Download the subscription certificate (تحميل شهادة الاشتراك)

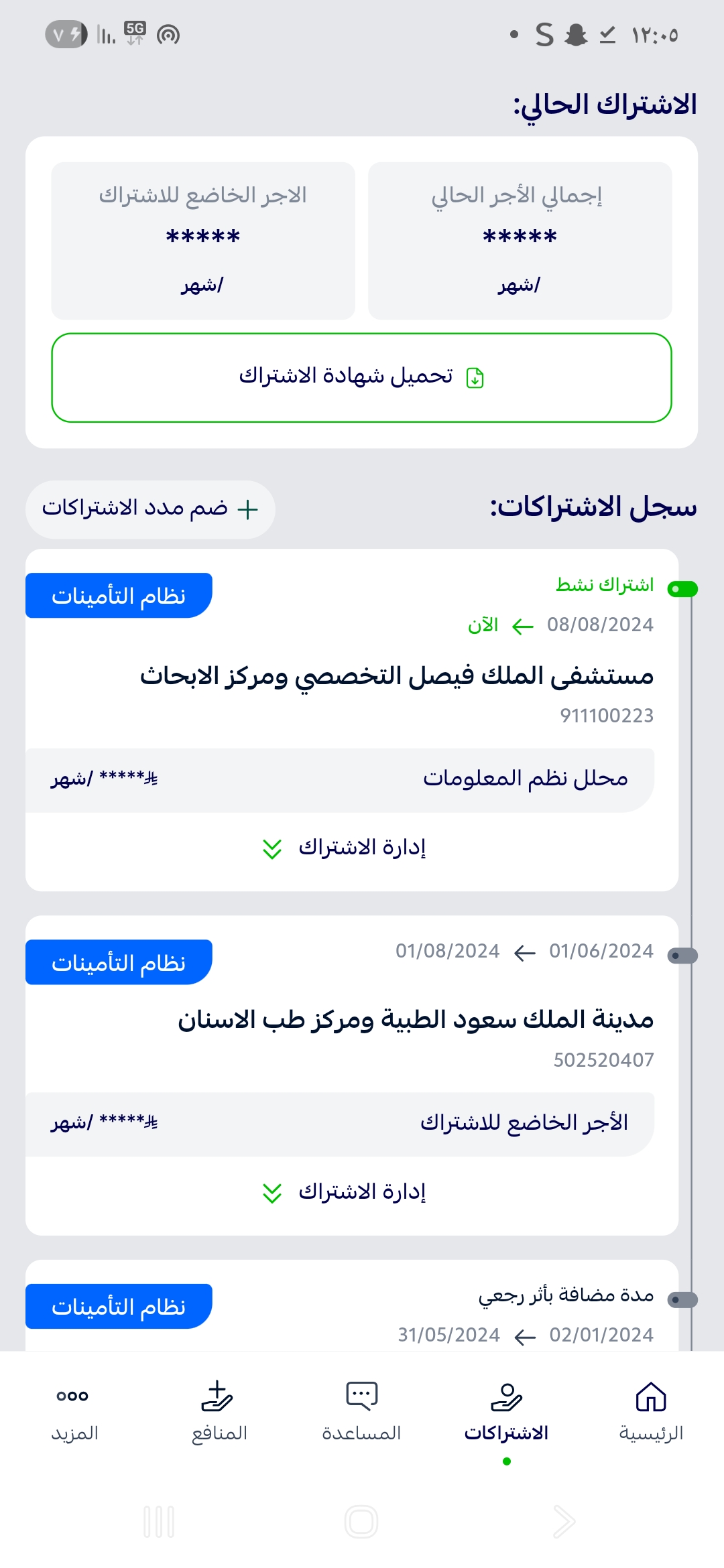(361, 378)
